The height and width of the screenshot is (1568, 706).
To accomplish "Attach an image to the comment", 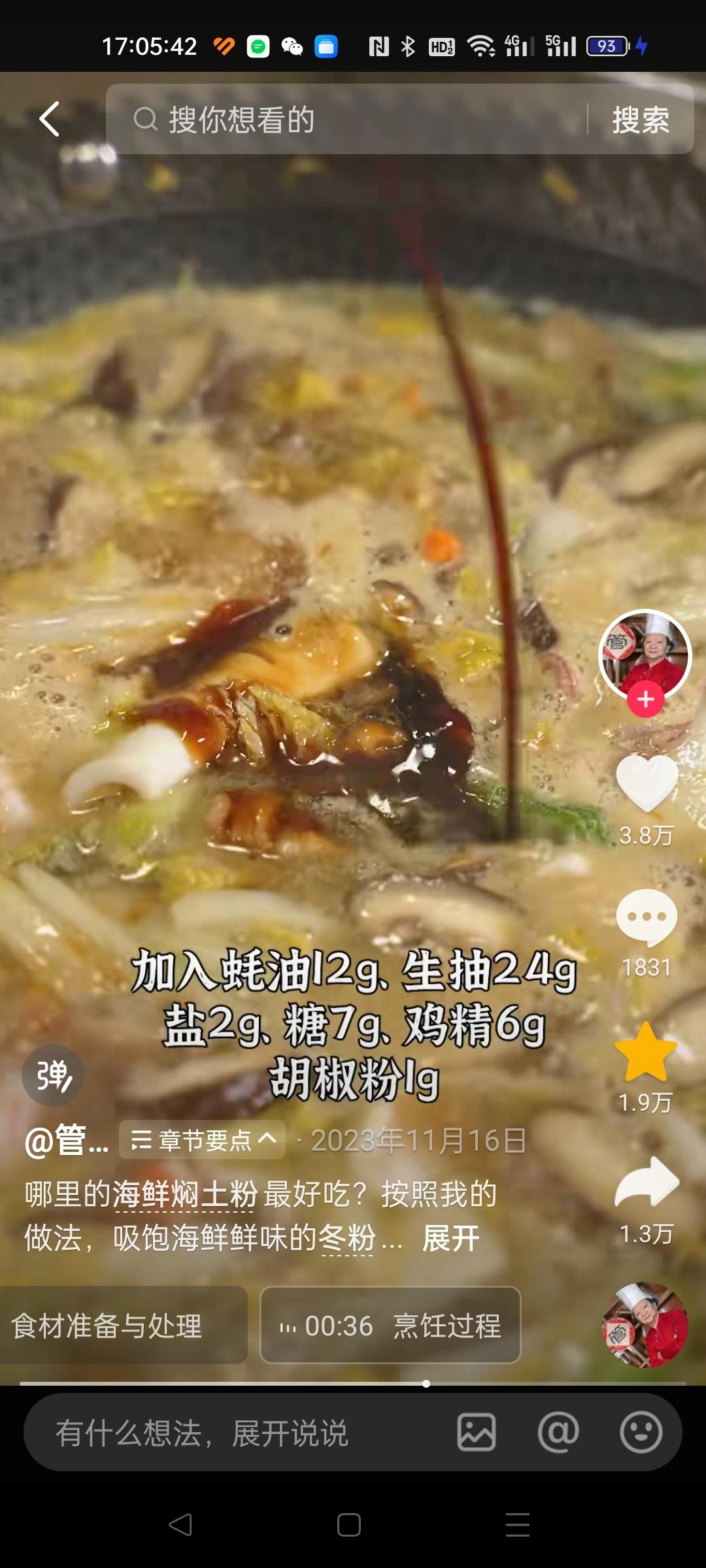I will pyautogui.click(x=476, y=1433).
